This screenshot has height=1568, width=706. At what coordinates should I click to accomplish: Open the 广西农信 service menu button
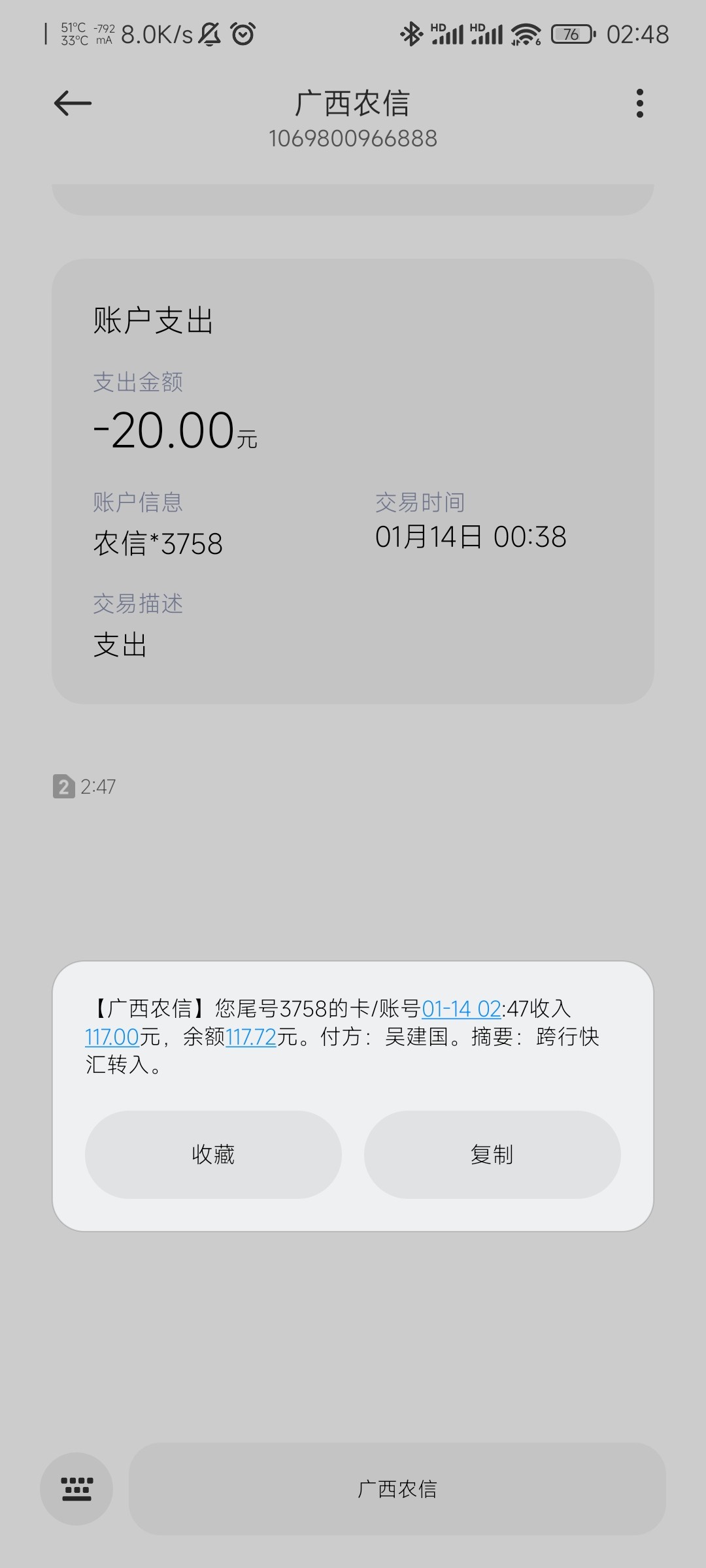[x=397, y=1489]
